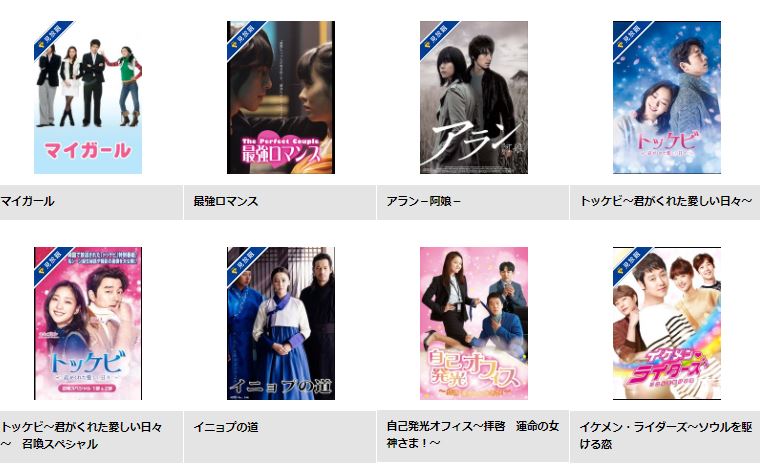Screen dimensions: 760x476
Task: Open トッケビ 召喚スペシャル tile
Action: point(88,323)
